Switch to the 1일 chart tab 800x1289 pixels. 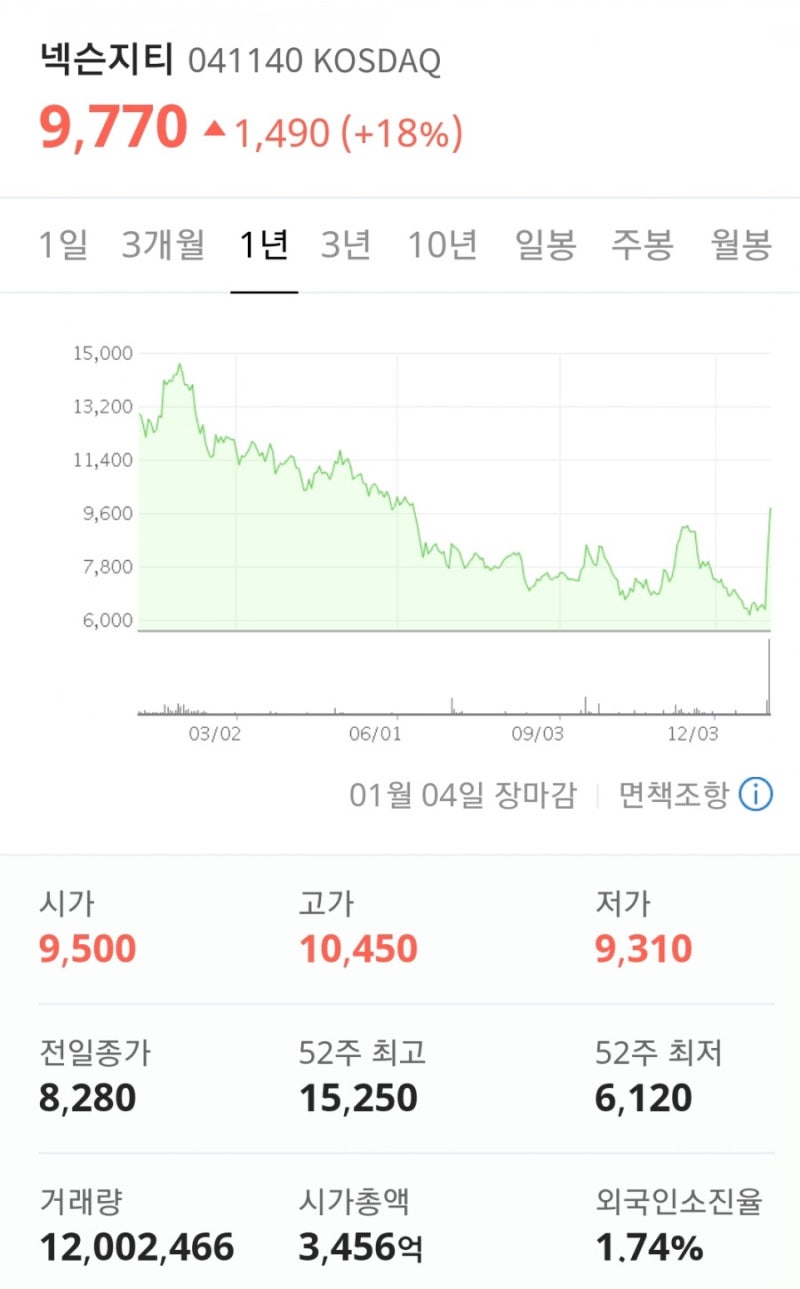[x=62, y=243]
